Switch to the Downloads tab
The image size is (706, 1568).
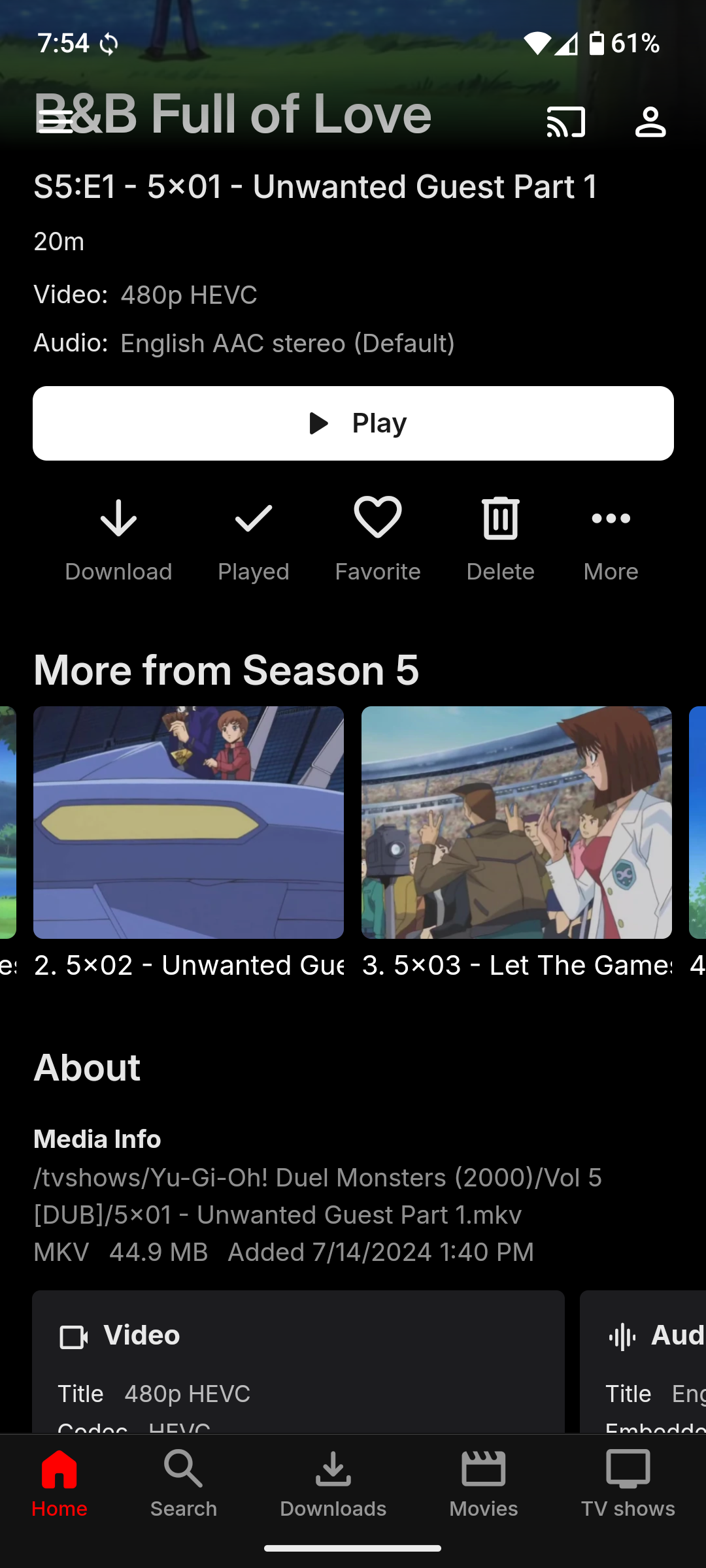333,1483
